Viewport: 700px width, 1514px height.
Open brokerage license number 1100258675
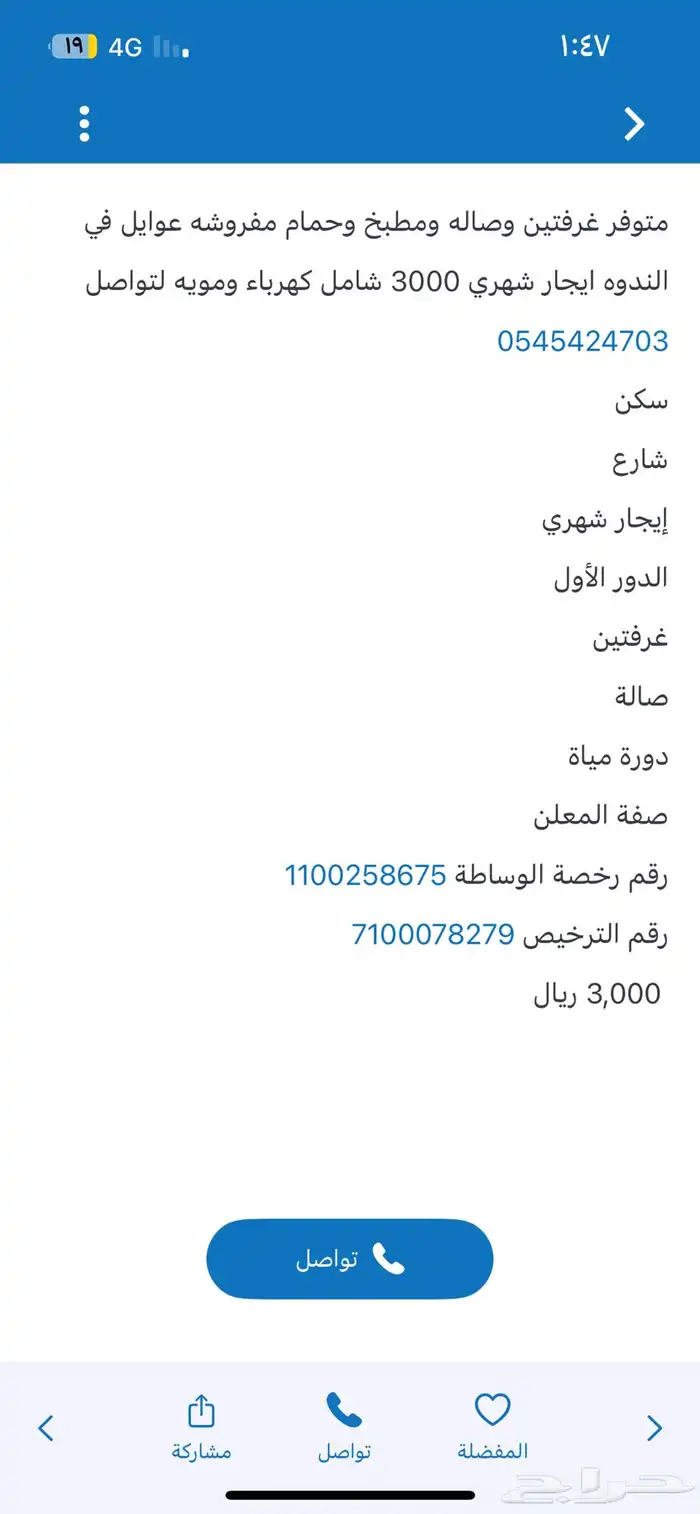coord(365,876)
